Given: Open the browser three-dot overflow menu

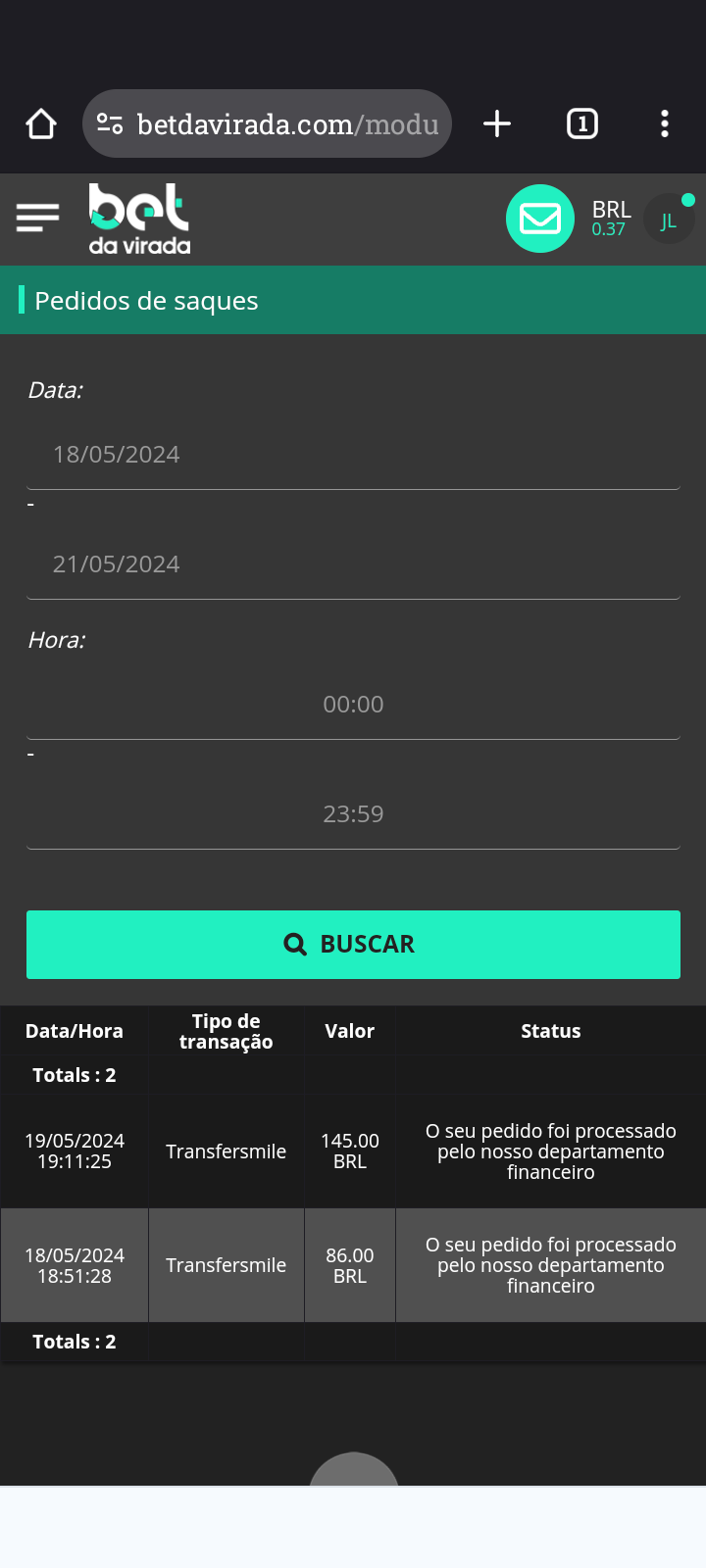Looking at the screenshot, I should (x=665, y=123).
